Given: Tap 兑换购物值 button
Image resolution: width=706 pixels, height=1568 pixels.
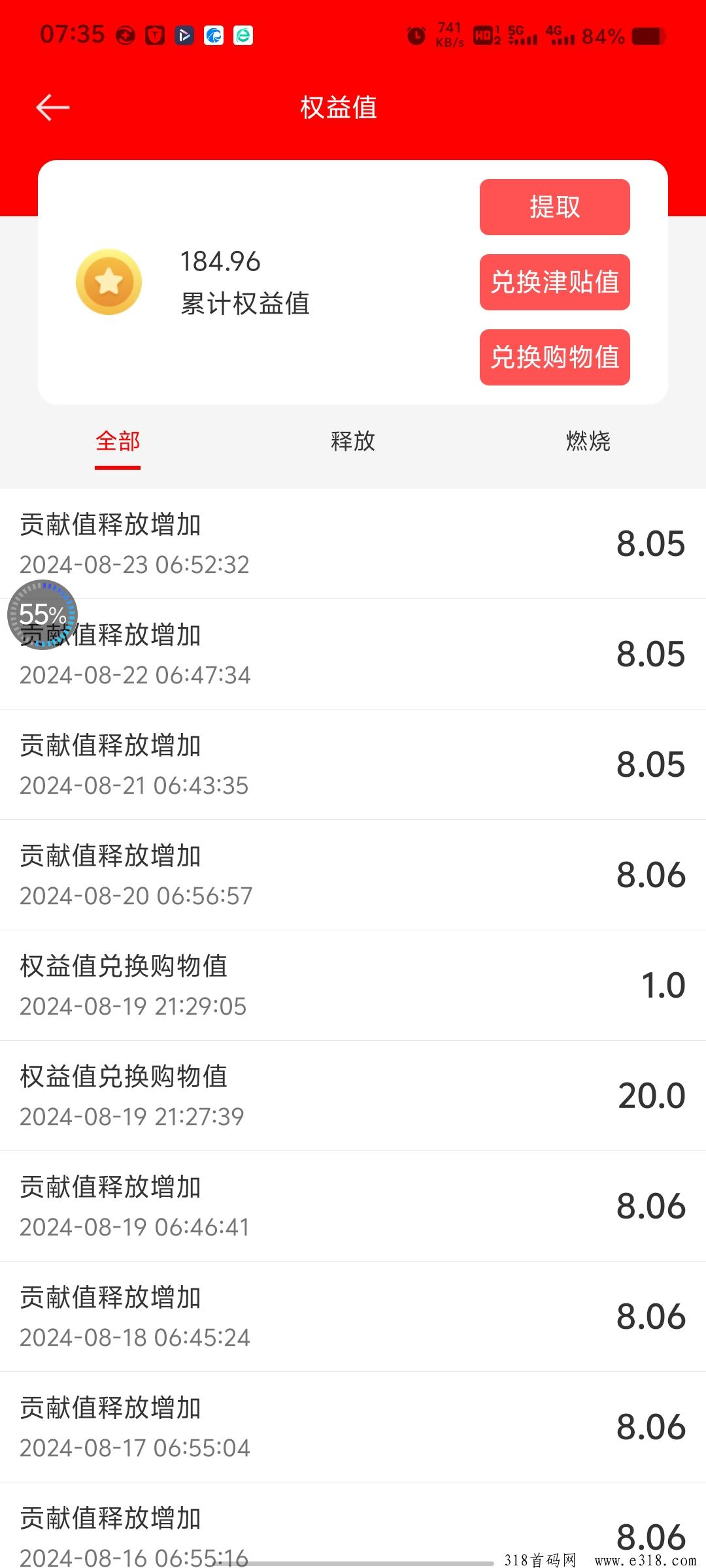Looking at the screenshot, I should tap(554, 357).
